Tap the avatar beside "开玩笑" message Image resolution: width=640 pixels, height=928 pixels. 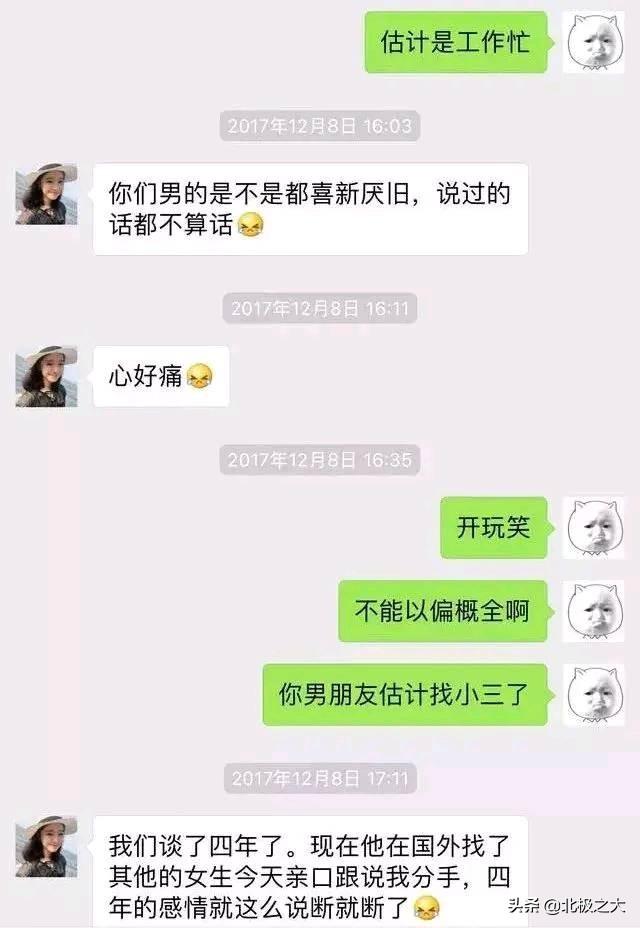(x=593, y=527)
